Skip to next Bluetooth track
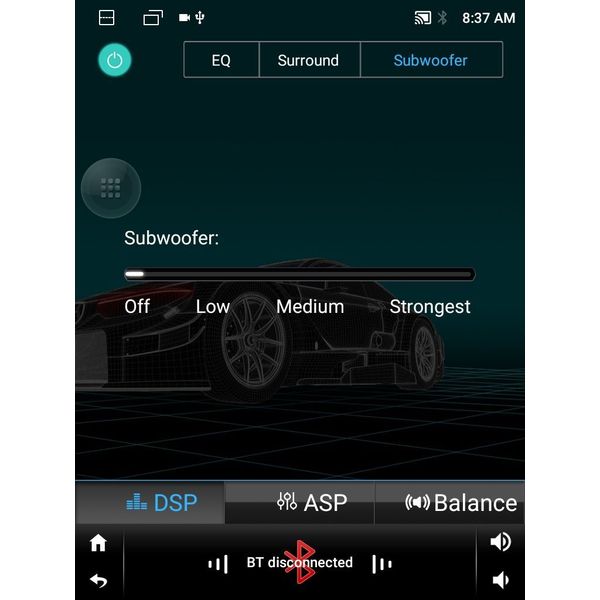 (381, 564)
